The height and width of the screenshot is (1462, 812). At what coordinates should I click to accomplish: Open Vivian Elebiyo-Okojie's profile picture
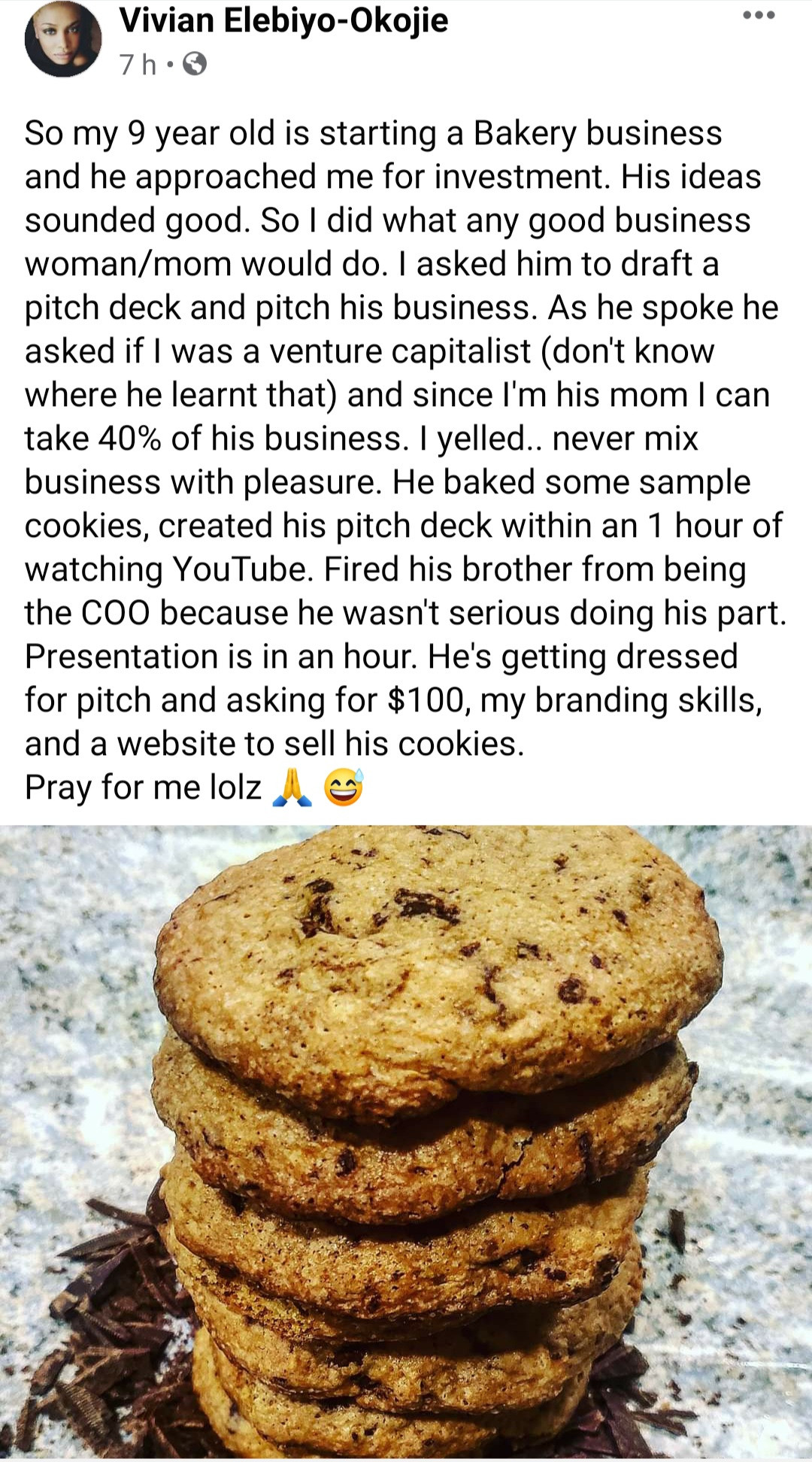[63, 39]
